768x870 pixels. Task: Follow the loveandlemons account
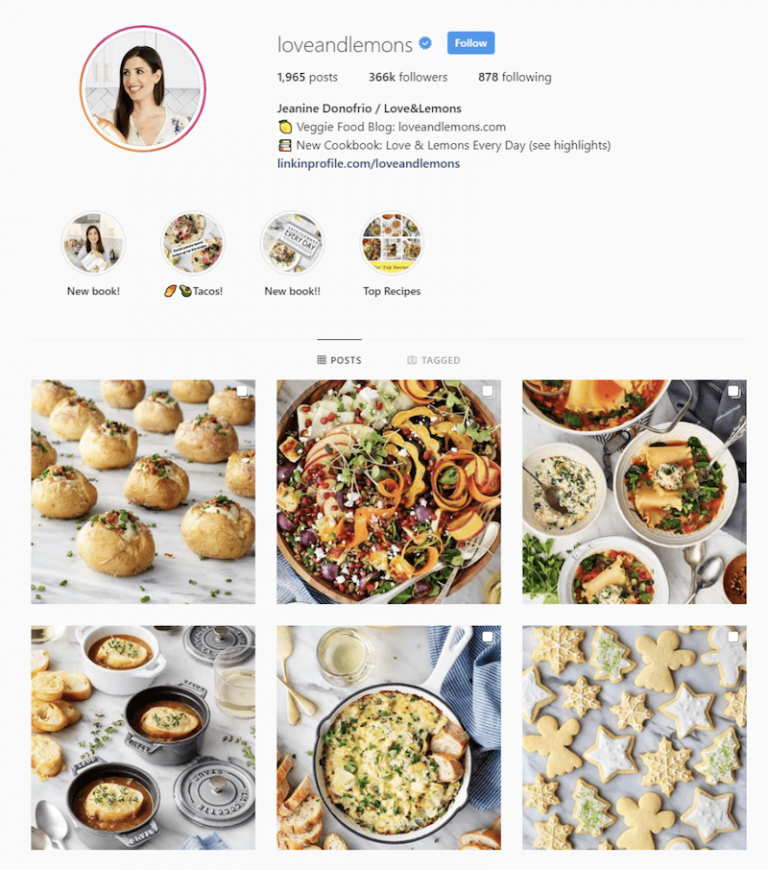click(470, 43)
